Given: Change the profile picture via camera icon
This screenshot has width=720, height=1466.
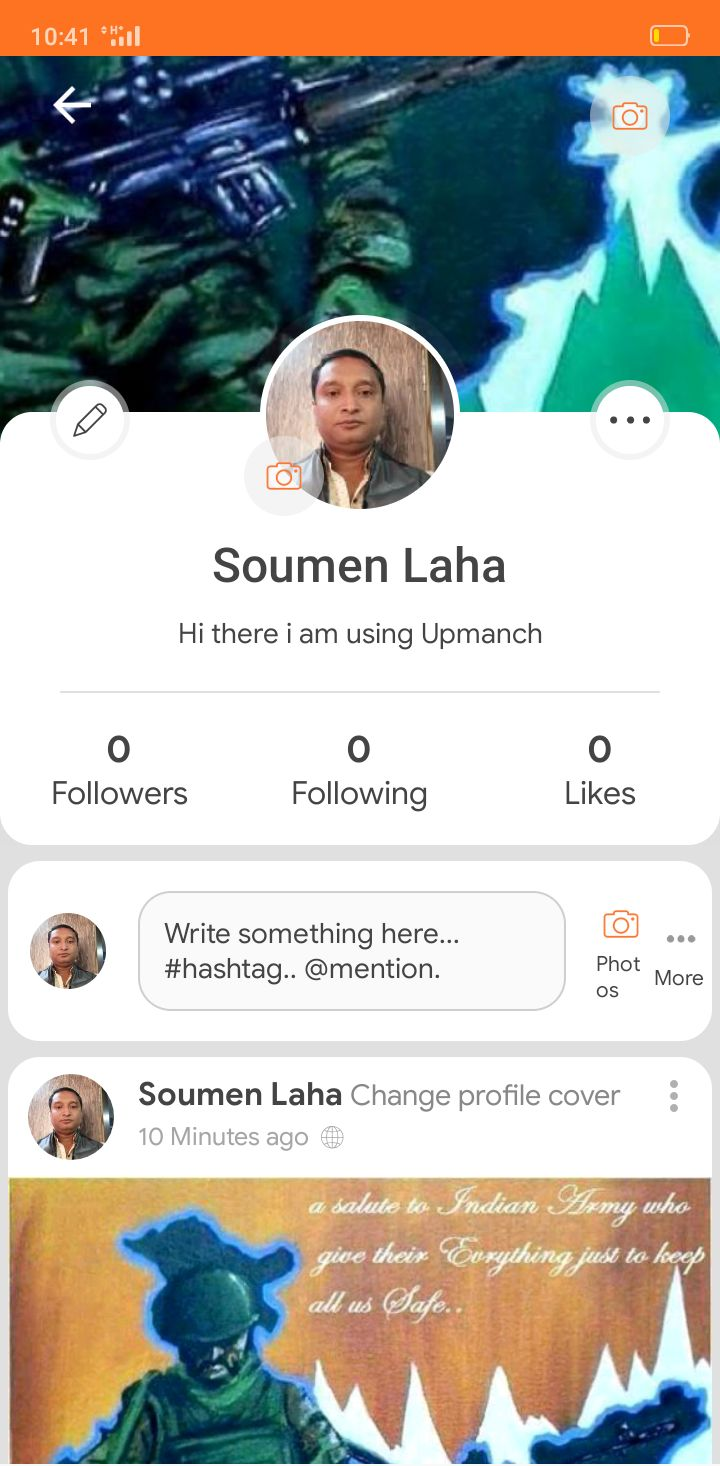Looking at the screenshot, I should (284, 477).
